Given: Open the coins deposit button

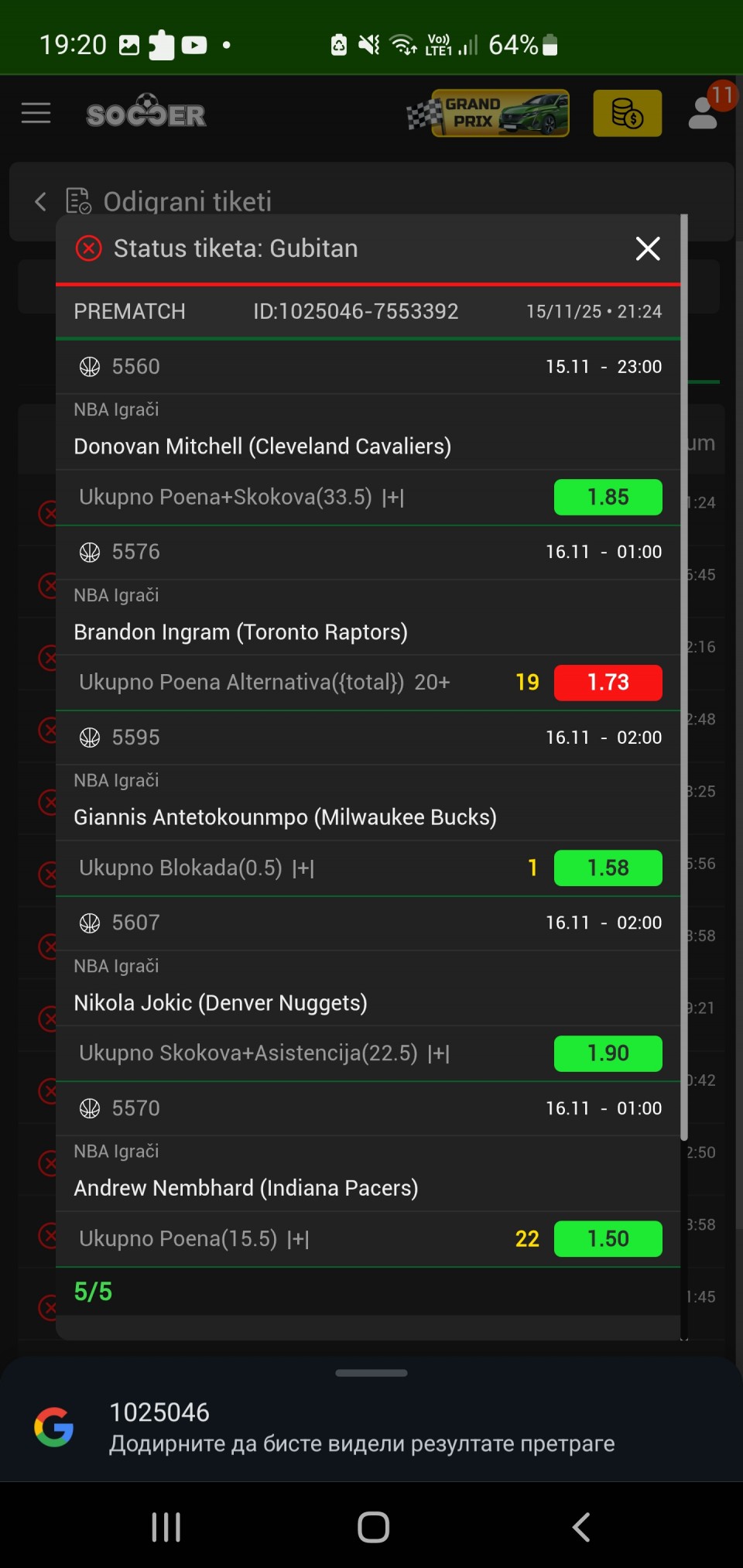Looking at the screenshot, I should click(x=627, y=114).
